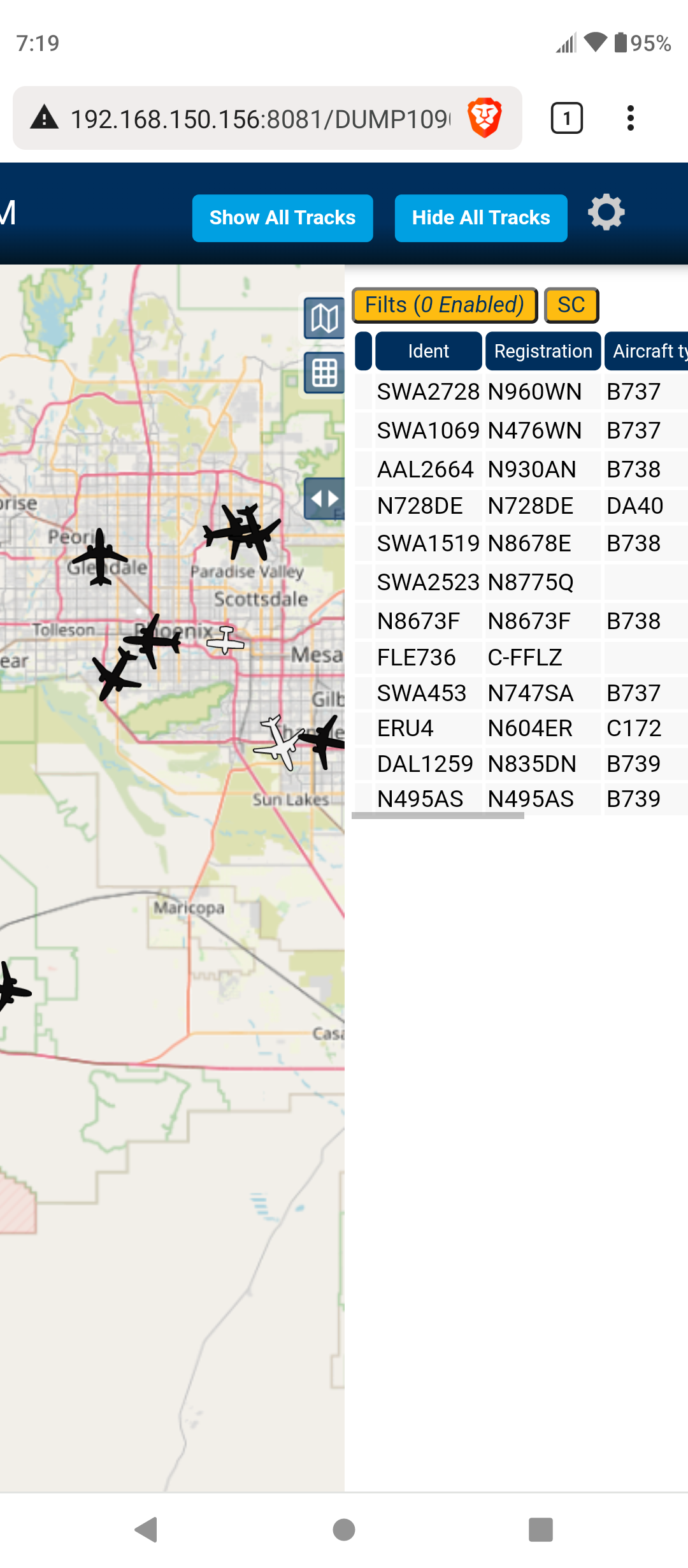The image size is (688, 1568).
Task: Tap the URL address bar
Action: click(260, 119)
